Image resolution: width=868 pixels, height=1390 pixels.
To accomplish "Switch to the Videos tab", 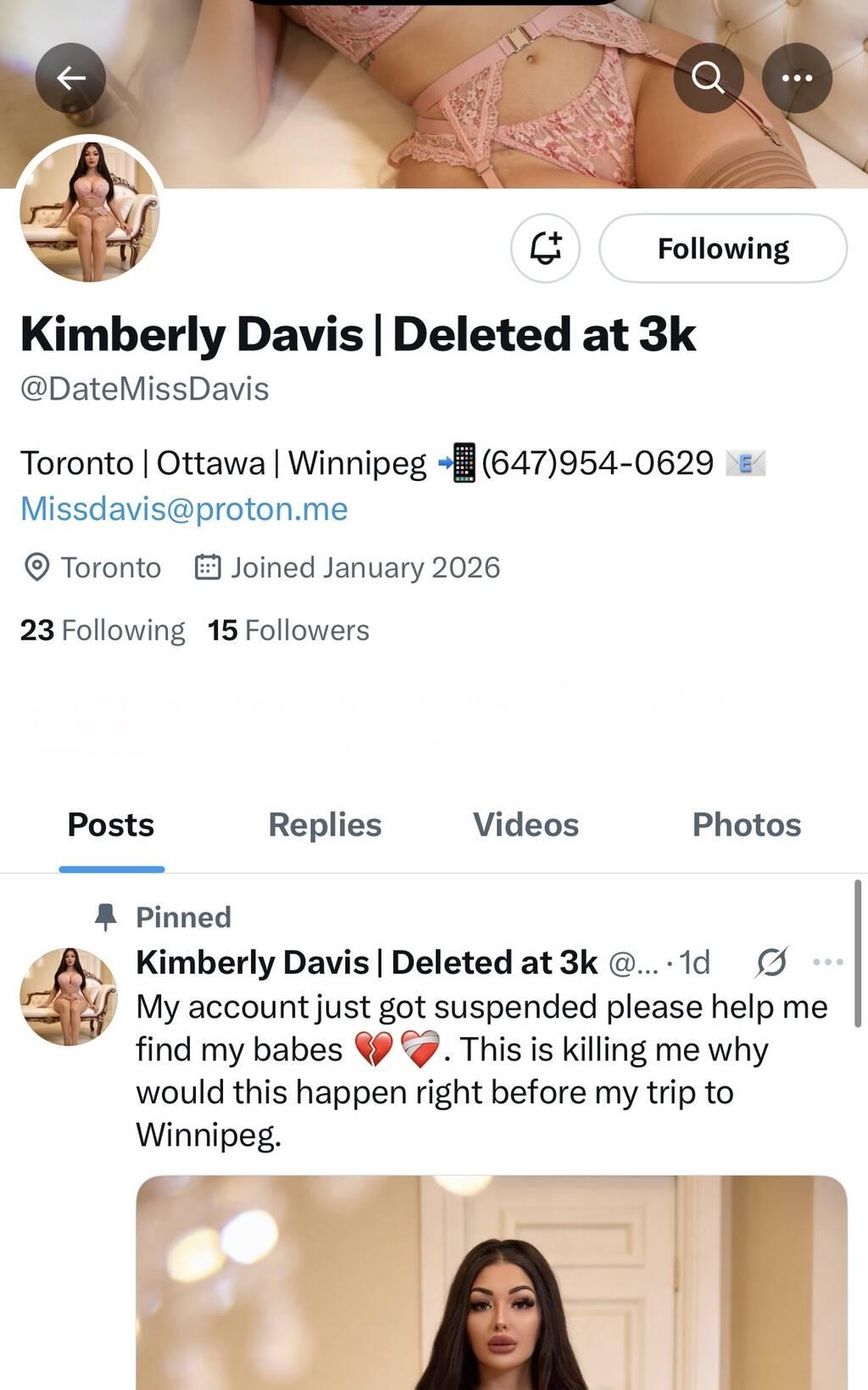I will tap(526, 824).
